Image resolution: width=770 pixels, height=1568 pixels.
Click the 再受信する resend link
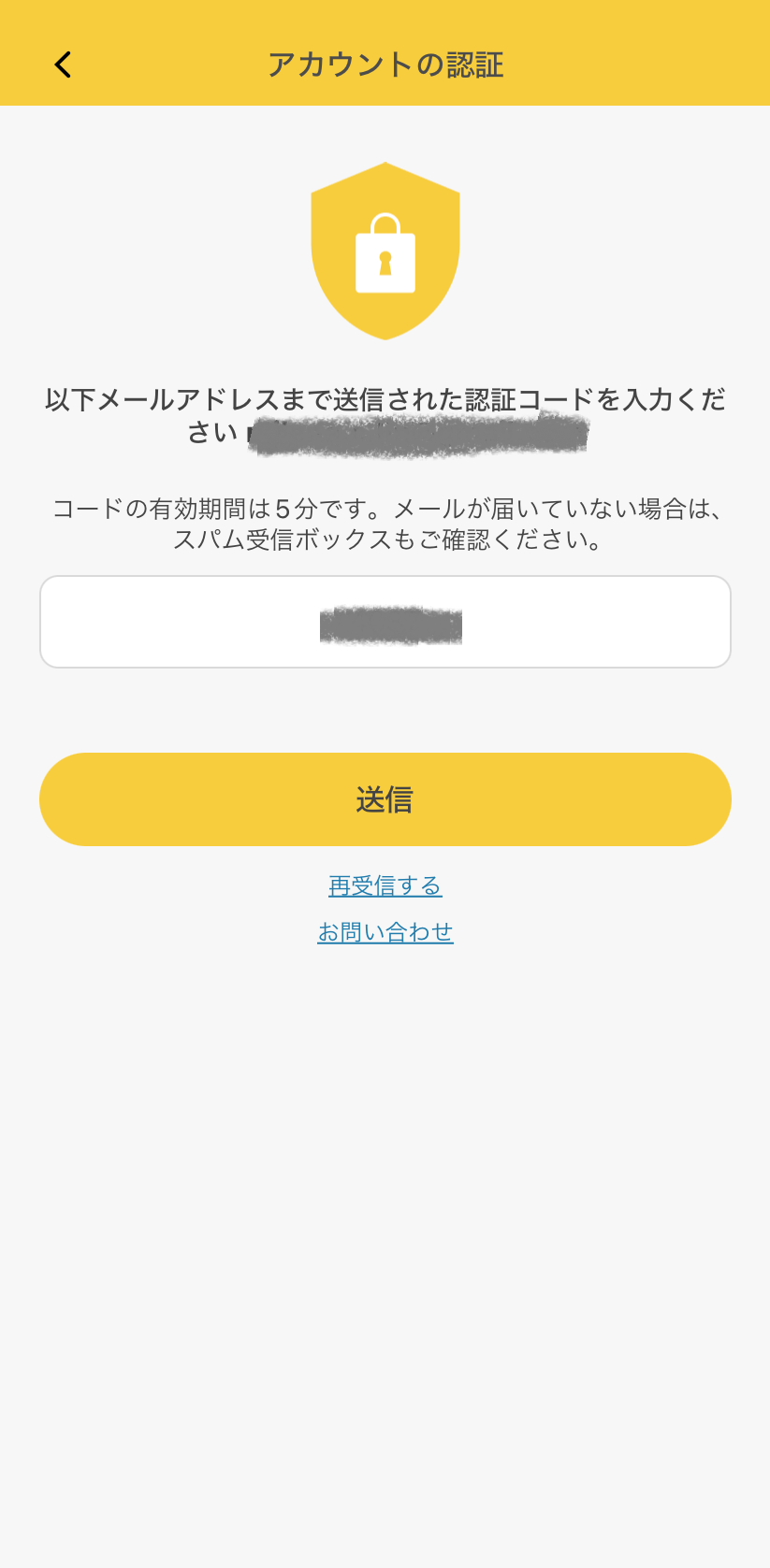point(385,885)
